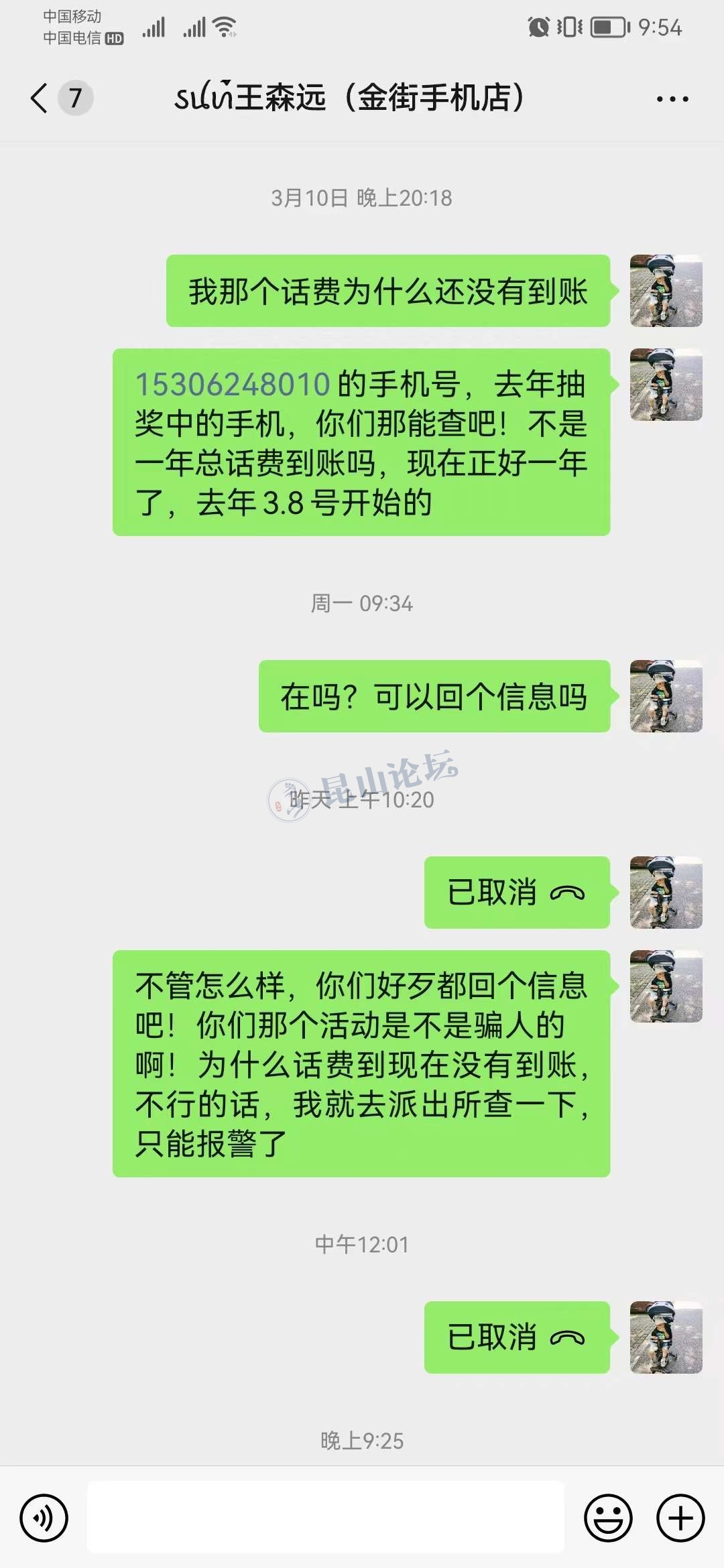Switch to voice message input
This screenshot has height=1568, width=724.
(x=44, y=1518)
